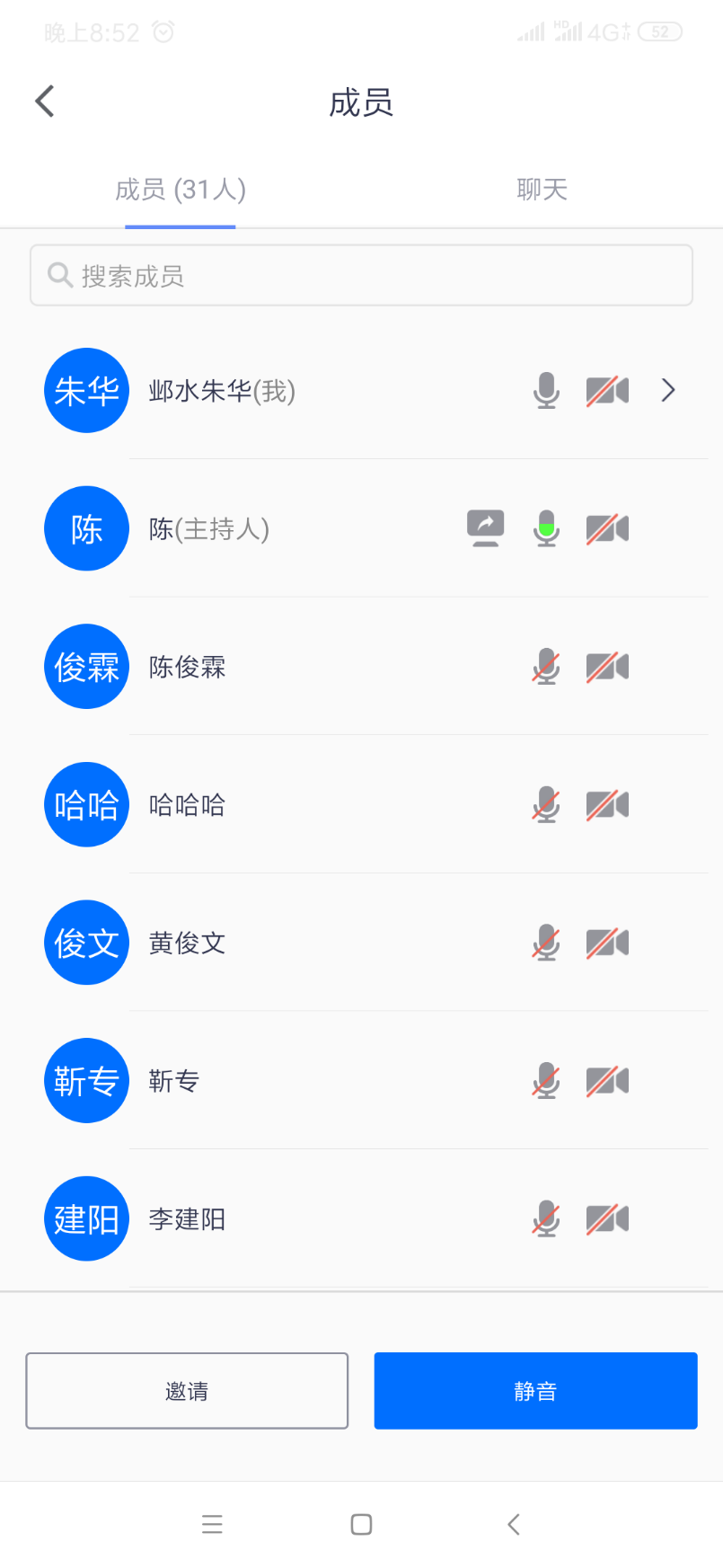
Task: Toggle my camera in 邺水朱华 row
Action: tap(607, 390)
